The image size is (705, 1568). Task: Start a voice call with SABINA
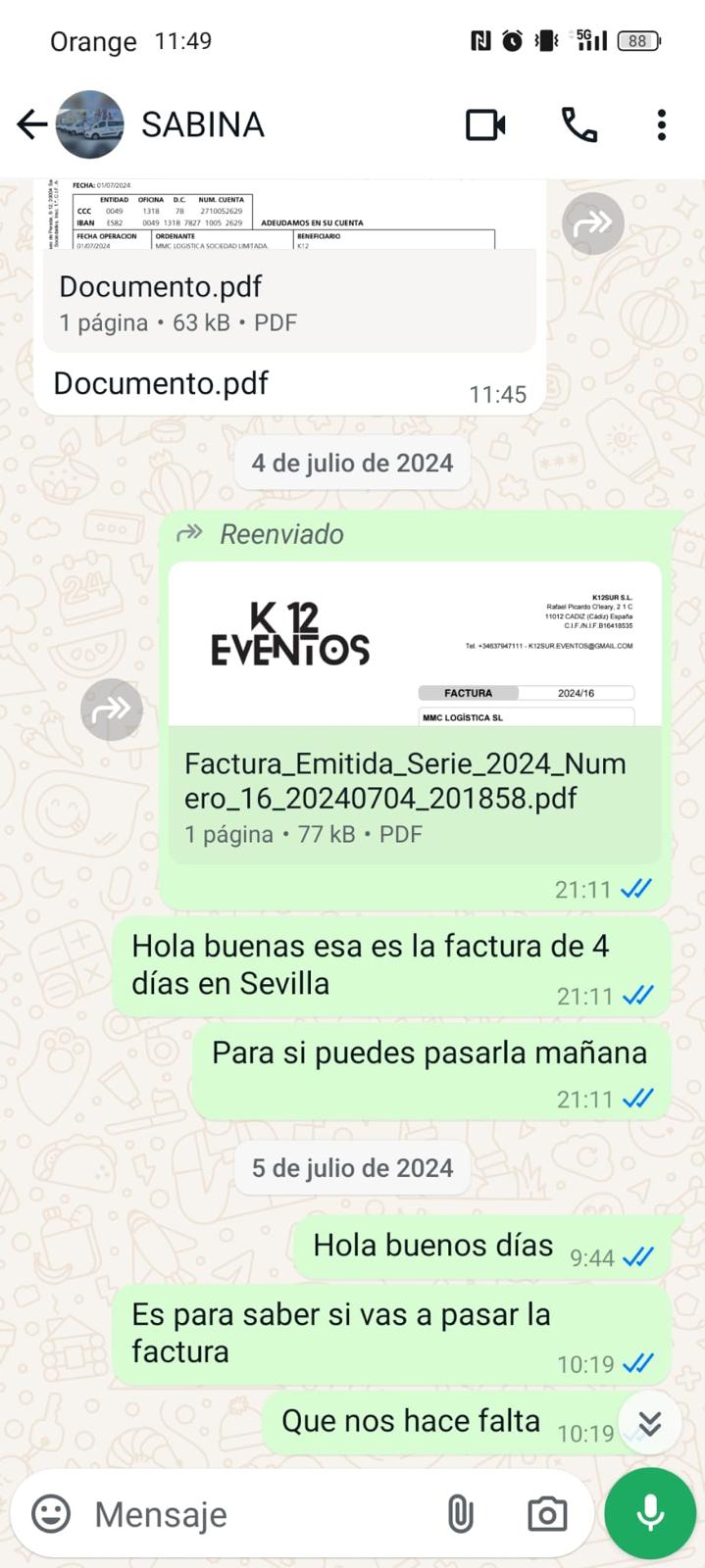pyautogui.click(x=579, y=124)
